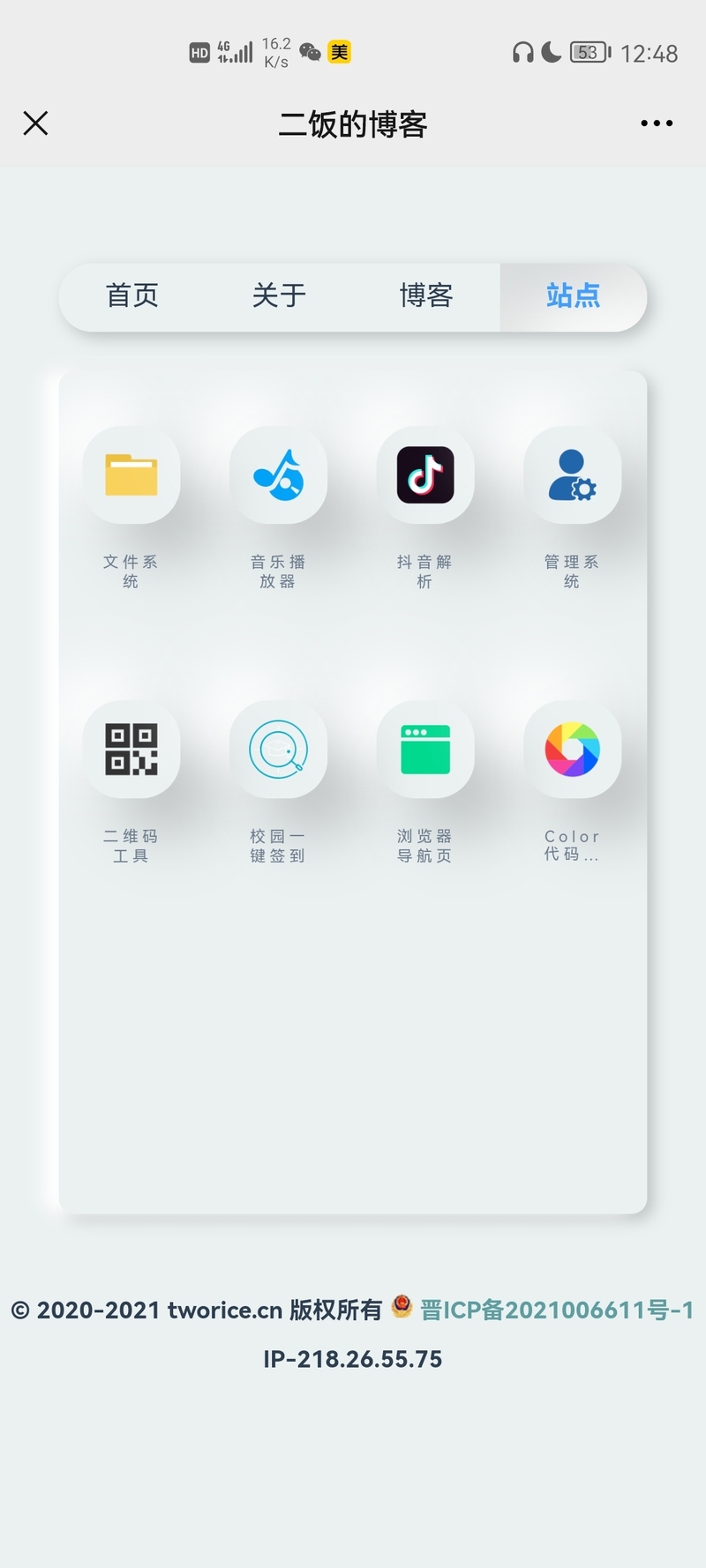The image size is (706, 1568).
Task: Switch to the 首页 tab
Action: pos(132,296)
